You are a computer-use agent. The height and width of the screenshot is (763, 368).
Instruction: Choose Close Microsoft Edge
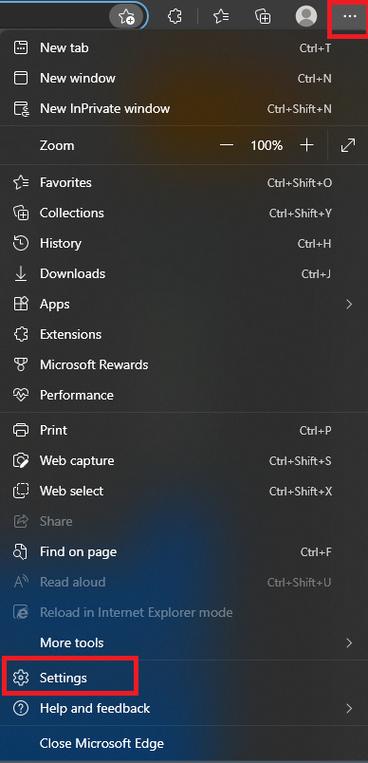(x=184, y=744)
